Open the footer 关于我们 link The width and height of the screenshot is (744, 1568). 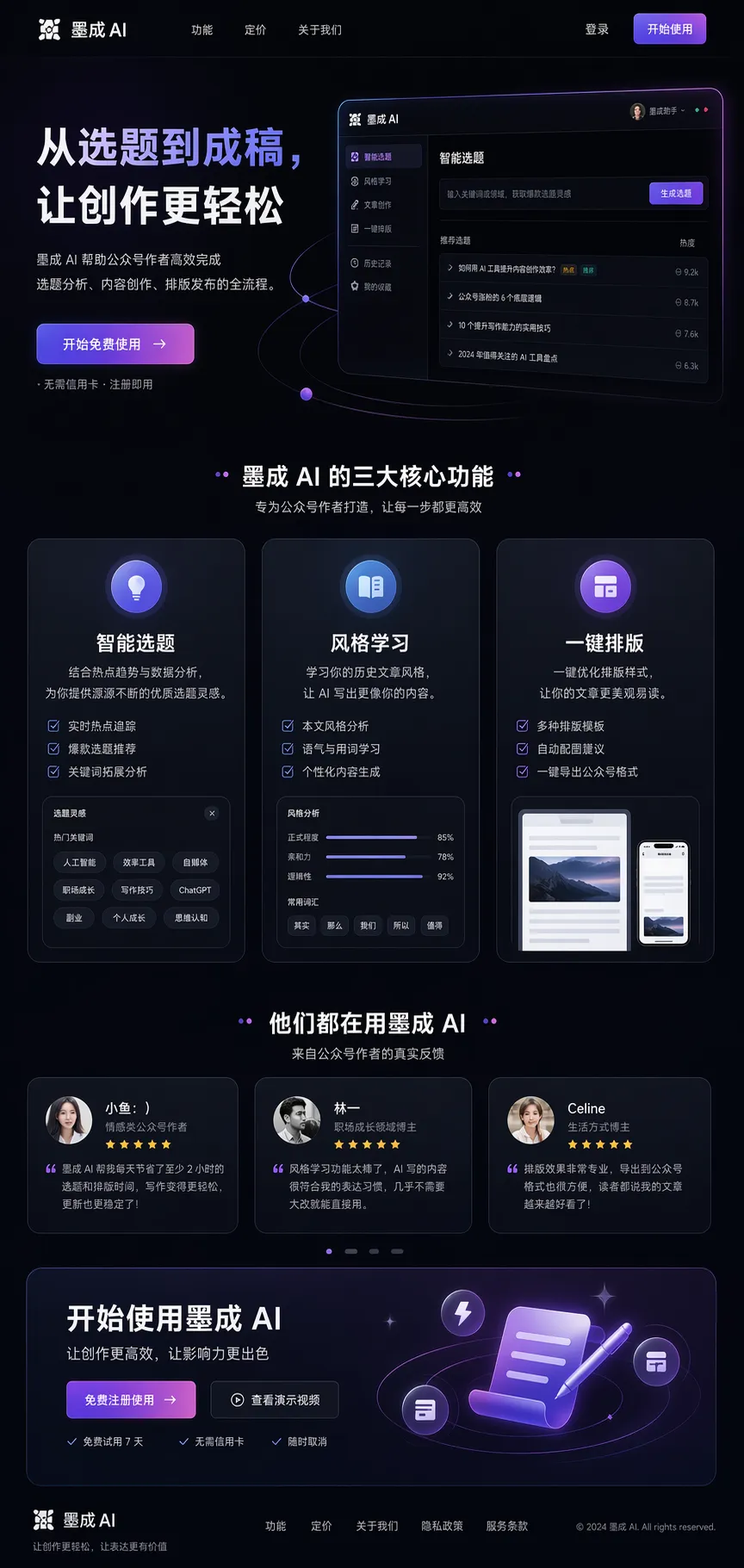[376, 1526]
